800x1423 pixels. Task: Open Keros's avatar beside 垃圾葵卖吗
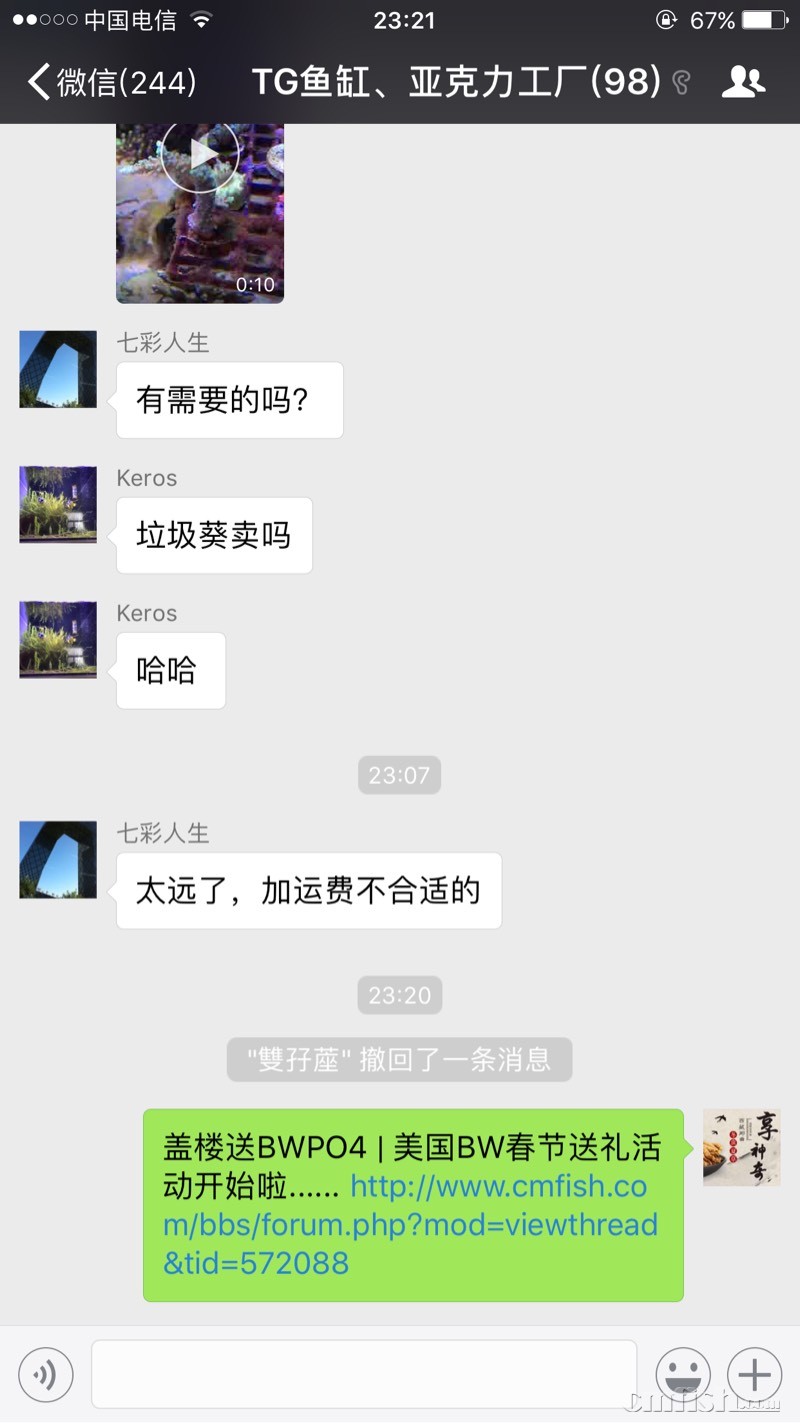[58, 505]
